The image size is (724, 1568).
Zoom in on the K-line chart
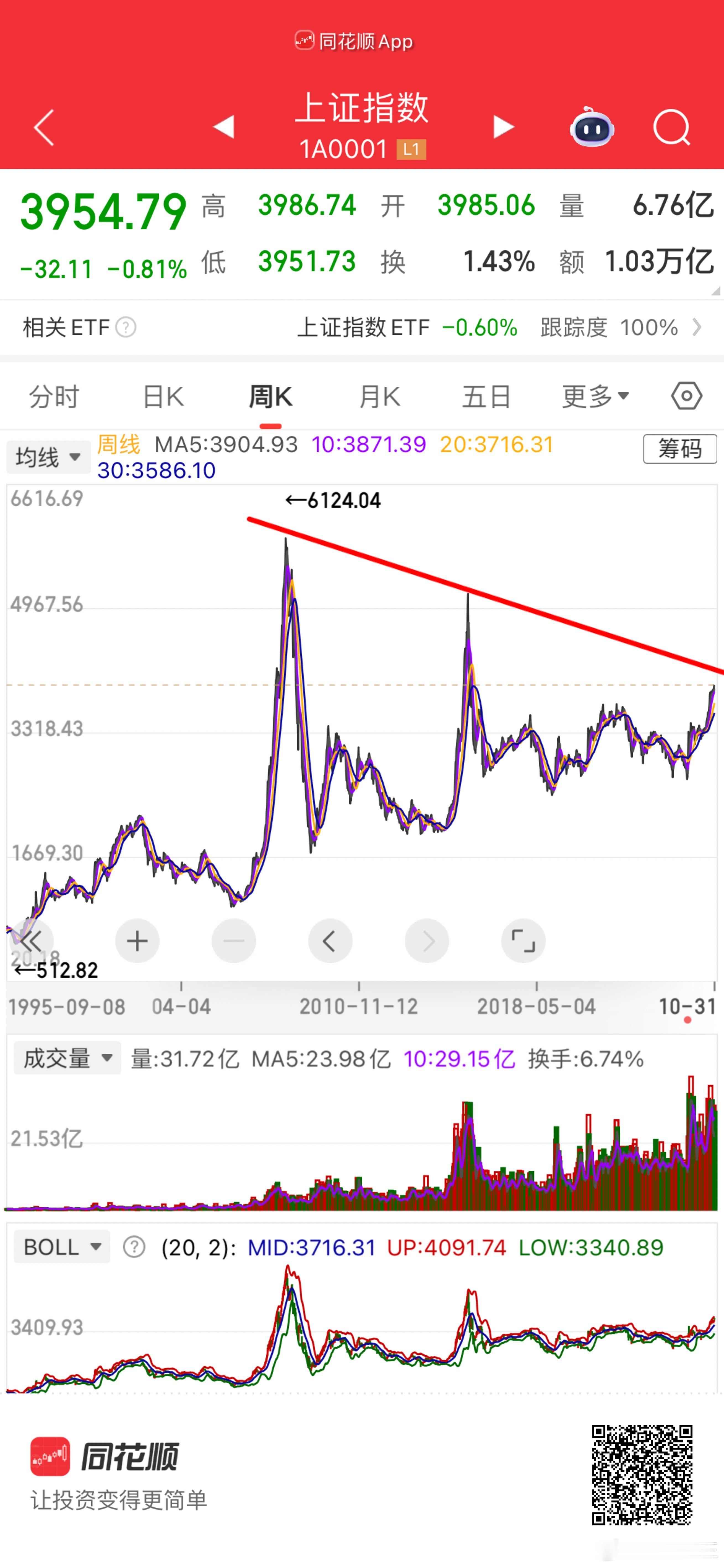pyautogui.click(x=137, y=941)
